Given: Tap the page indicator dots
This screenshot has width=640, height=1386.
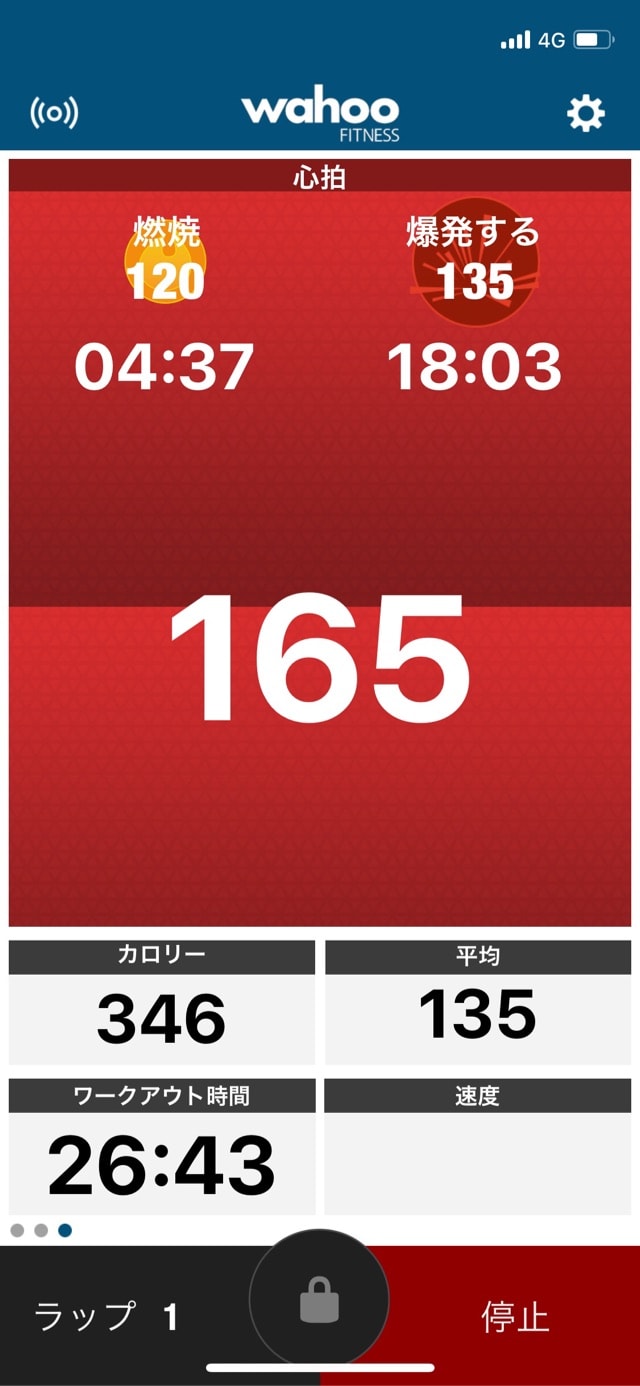Looking at the screenshot, I should pyautogui.click(x=41, y=1230).
